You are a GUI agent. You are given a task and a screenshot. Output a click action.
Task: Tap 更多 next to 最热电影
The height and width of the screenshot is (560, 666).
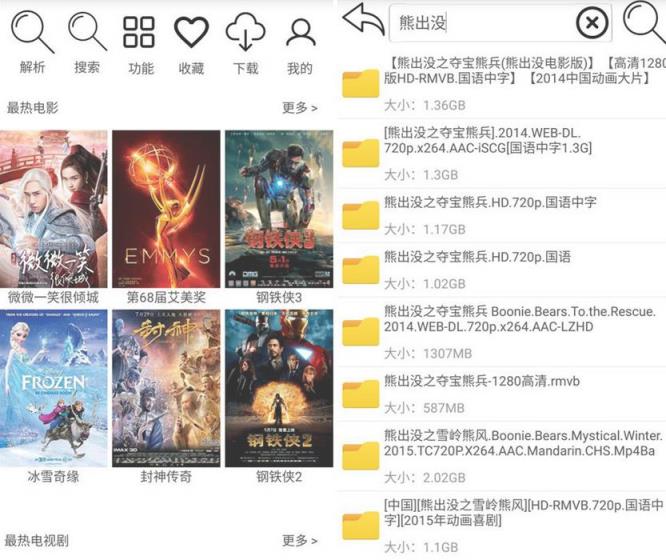pos(299,108)
